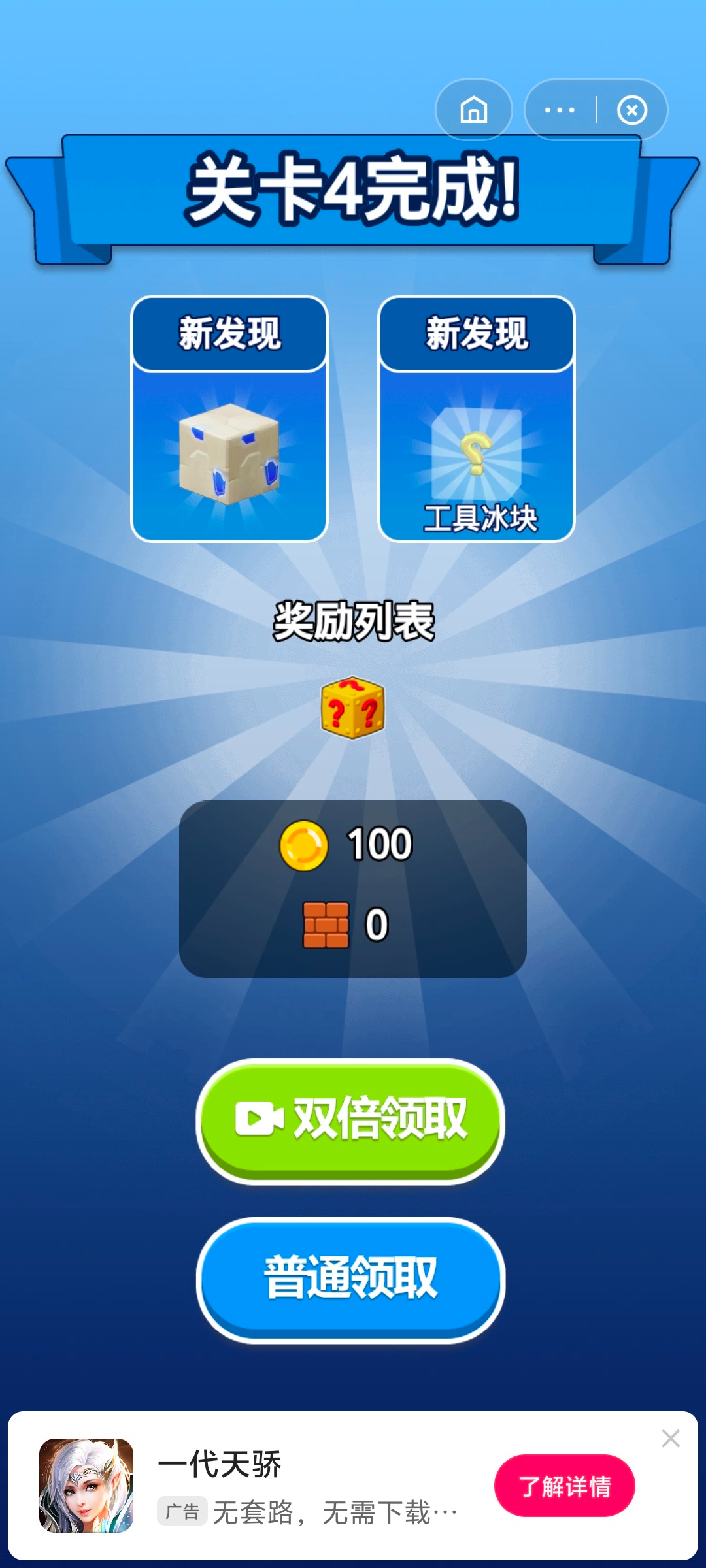Go to the mini program home

(474, 110)
